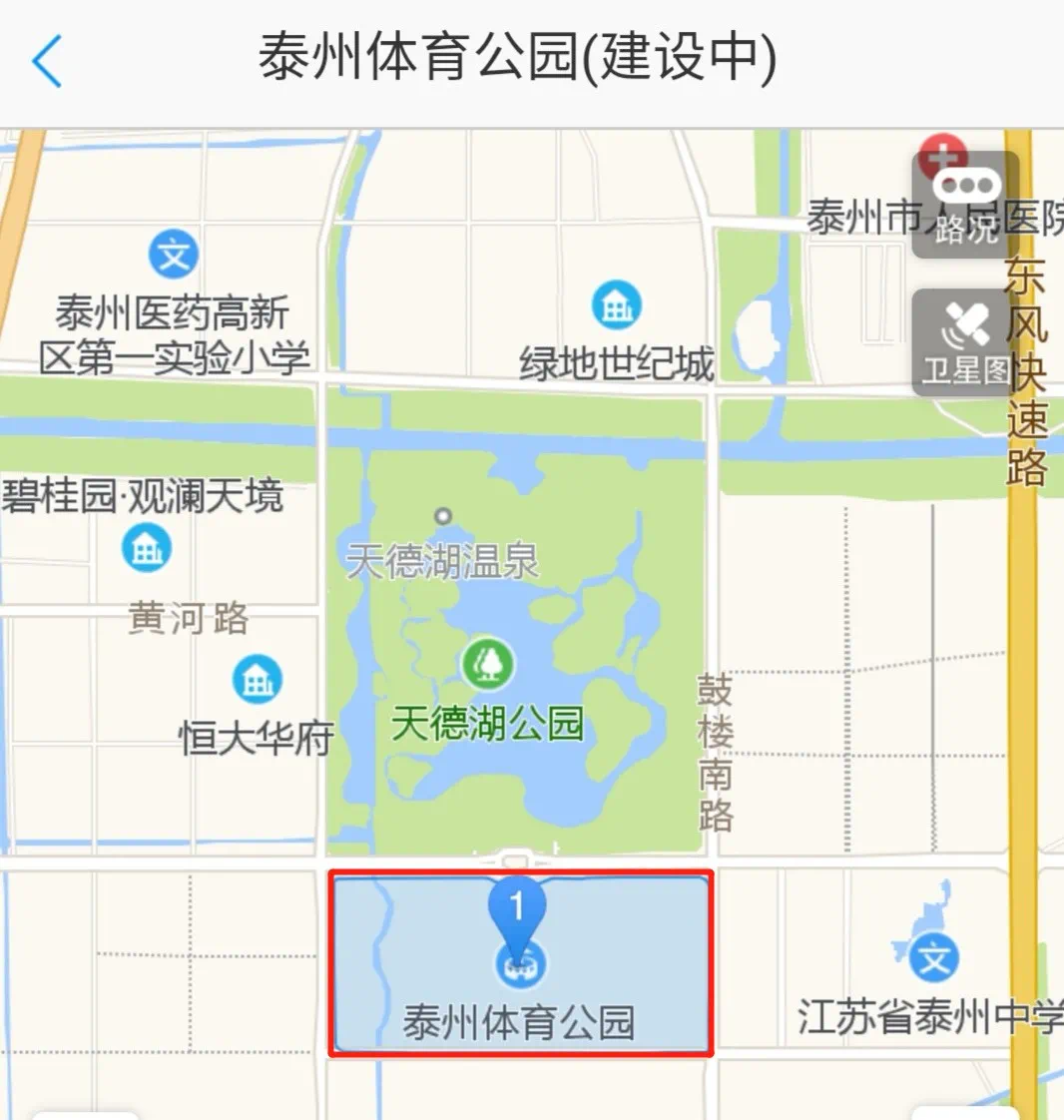The width and height of the screenshot is (1064, 1120).
Task: Open the 绿地世纪城 map marker
Action: tap(617, 306)
